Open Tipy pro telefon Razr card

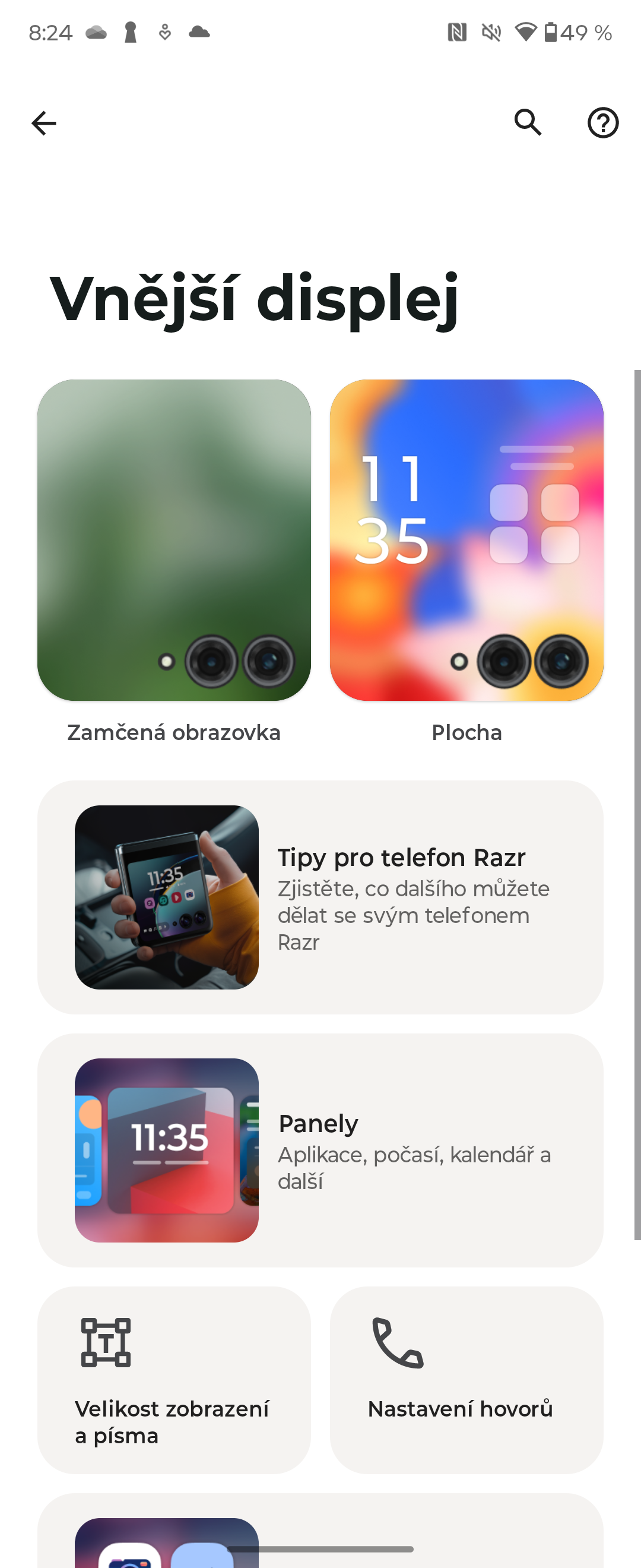pos(320,897)
